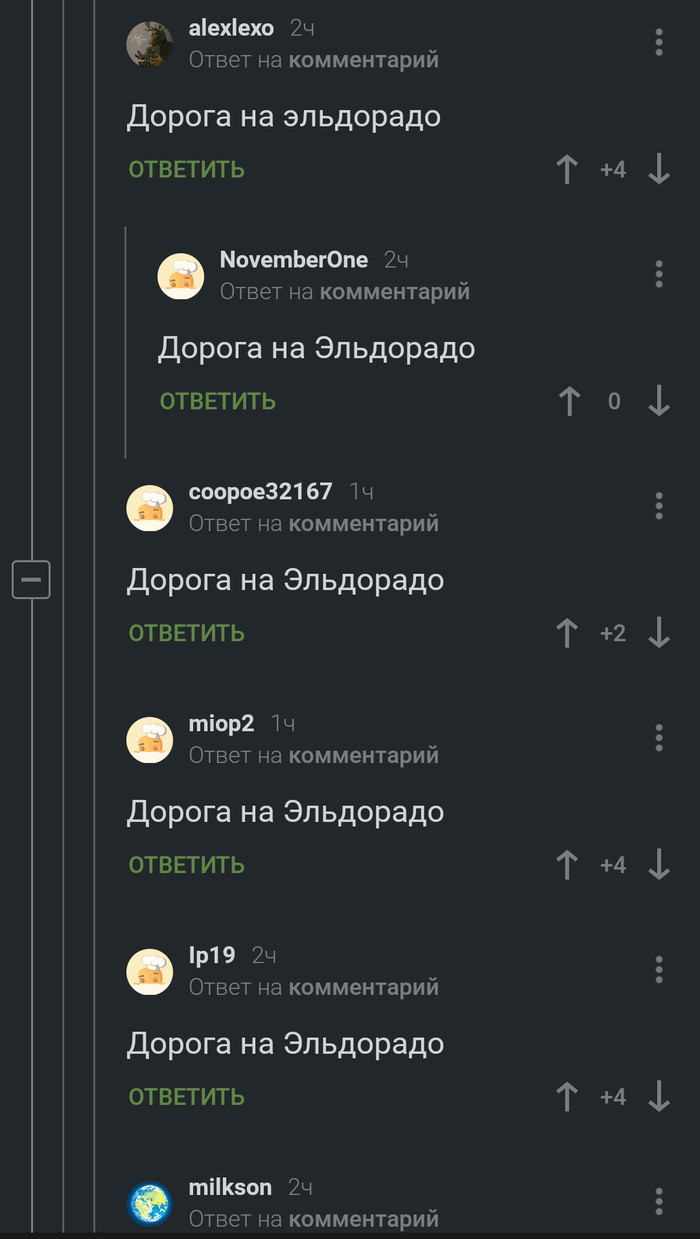
Task: Open milkson's user profile
Action: 230,1187
